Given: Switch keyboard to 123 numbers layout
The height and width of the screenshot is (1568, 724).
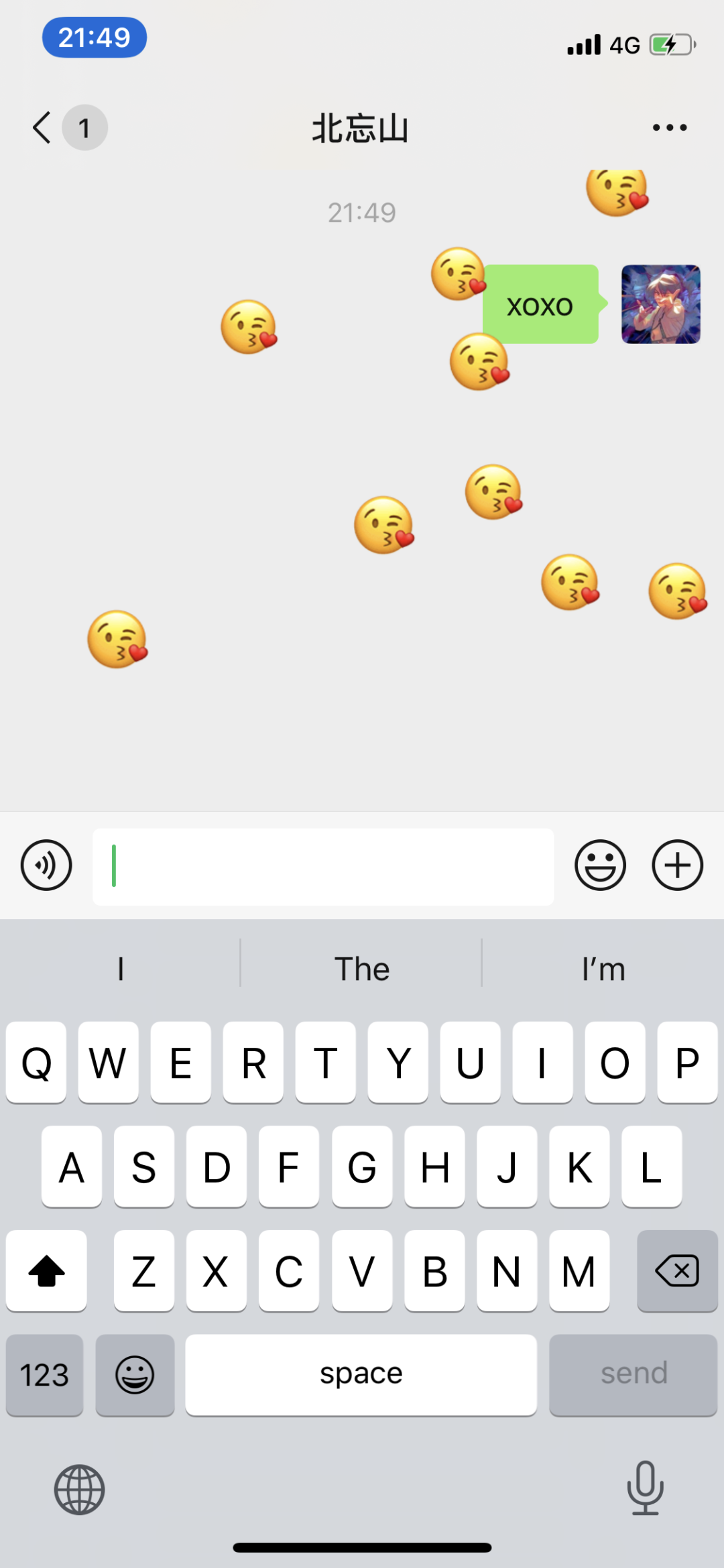Looking at the screenshot, I should click(x=44, y=1374).
